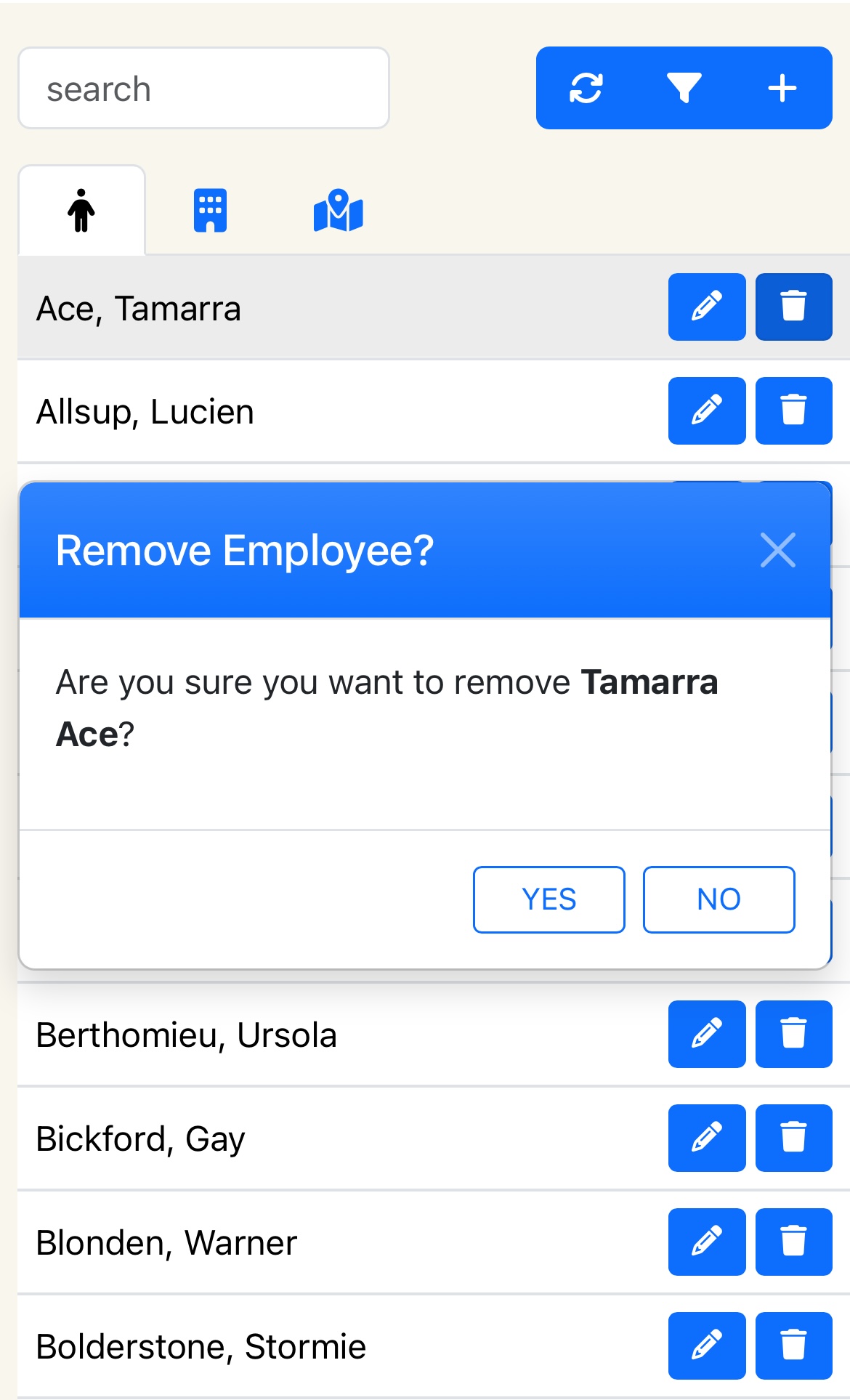Screen dimensions: 850x1400
Task: Switch to the locations map tab
Action: [x=338, y=211]
